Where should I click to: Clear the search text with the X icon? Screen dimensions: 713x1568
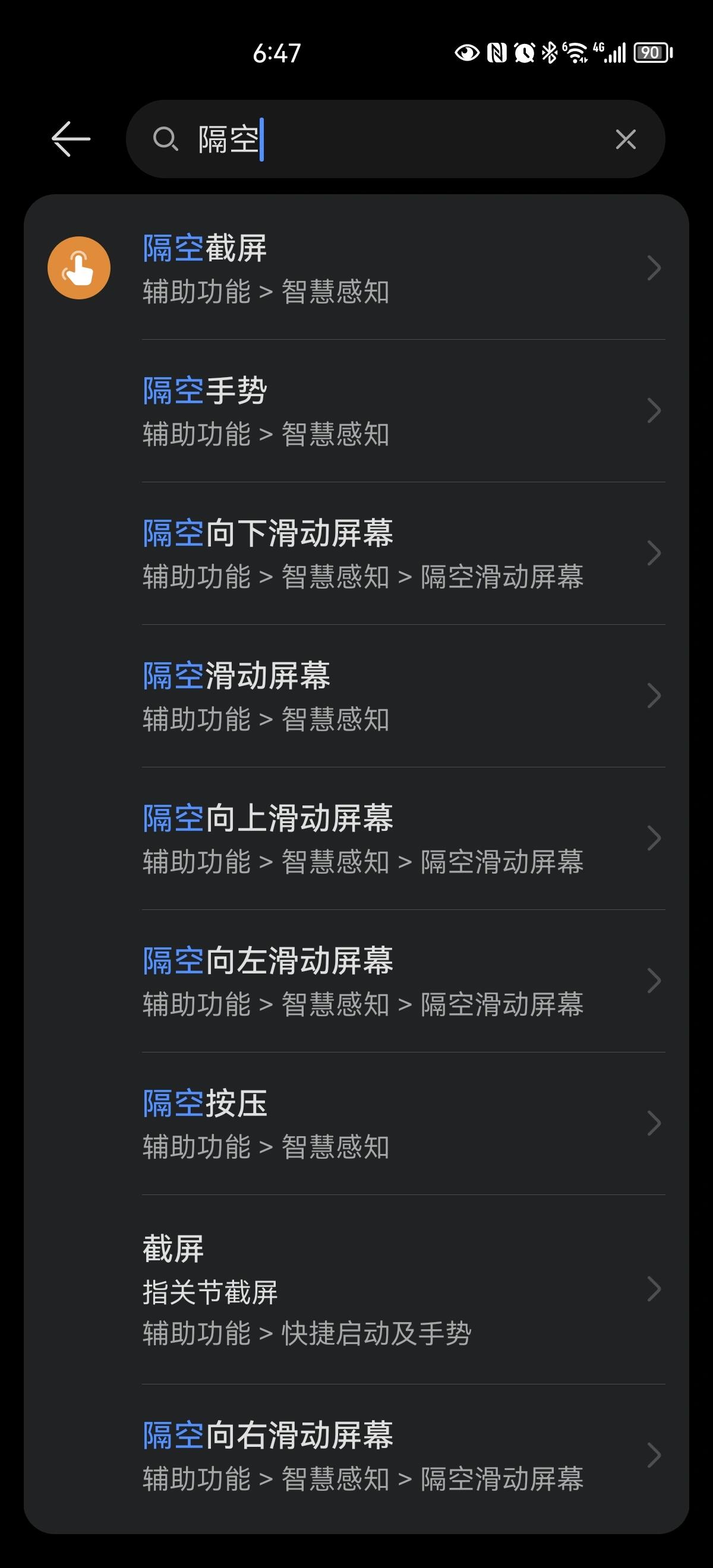tap(626, 139)
